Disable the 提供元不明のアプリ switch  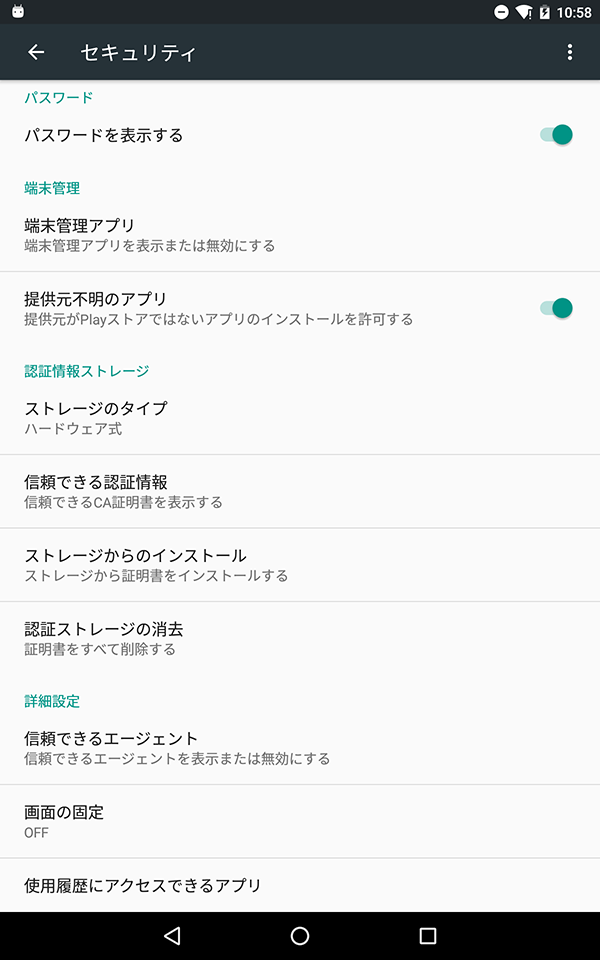[x=556, y=308]
